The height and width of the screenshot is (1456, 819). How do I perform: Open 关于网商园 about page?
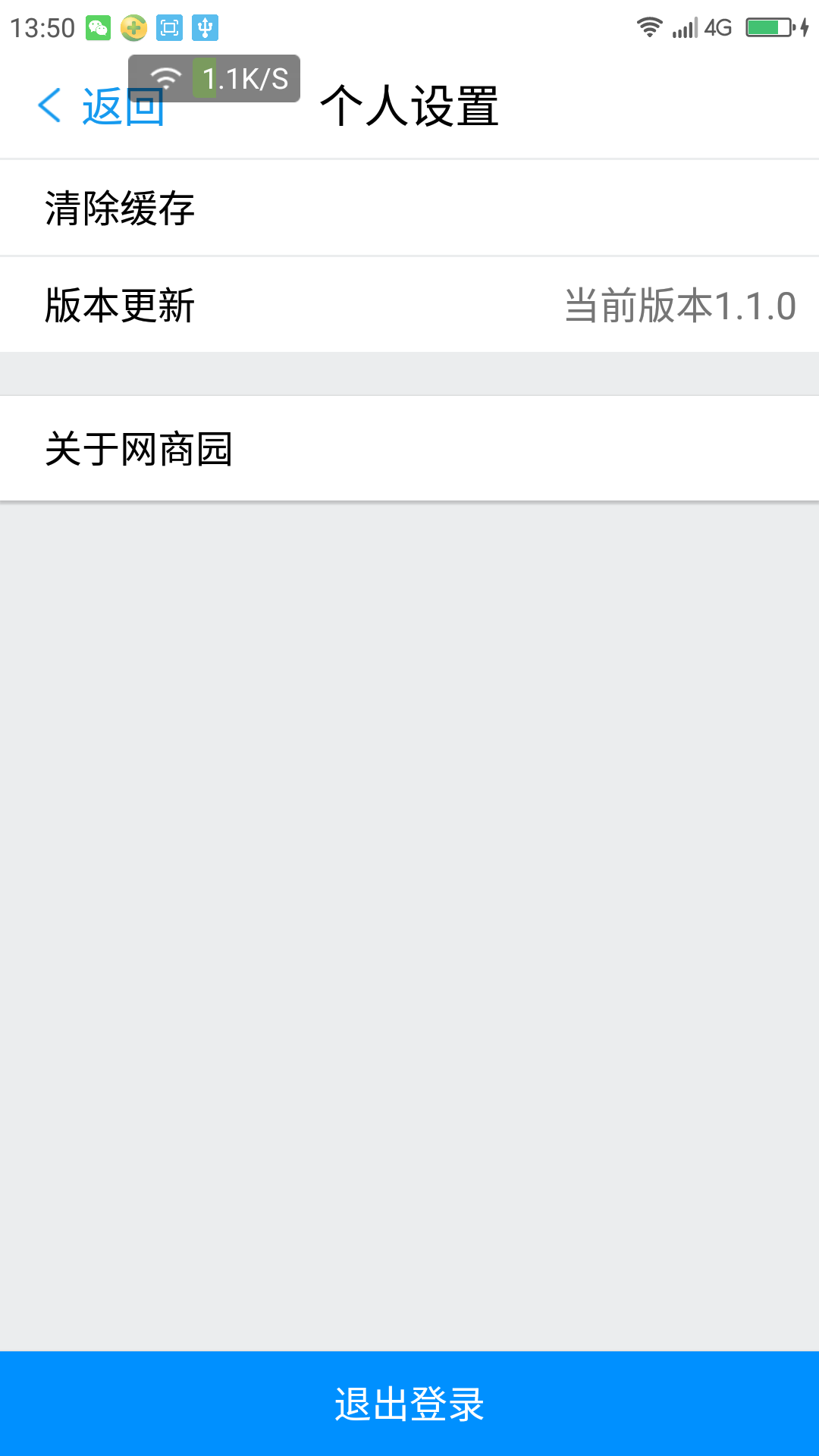[409, 449]
